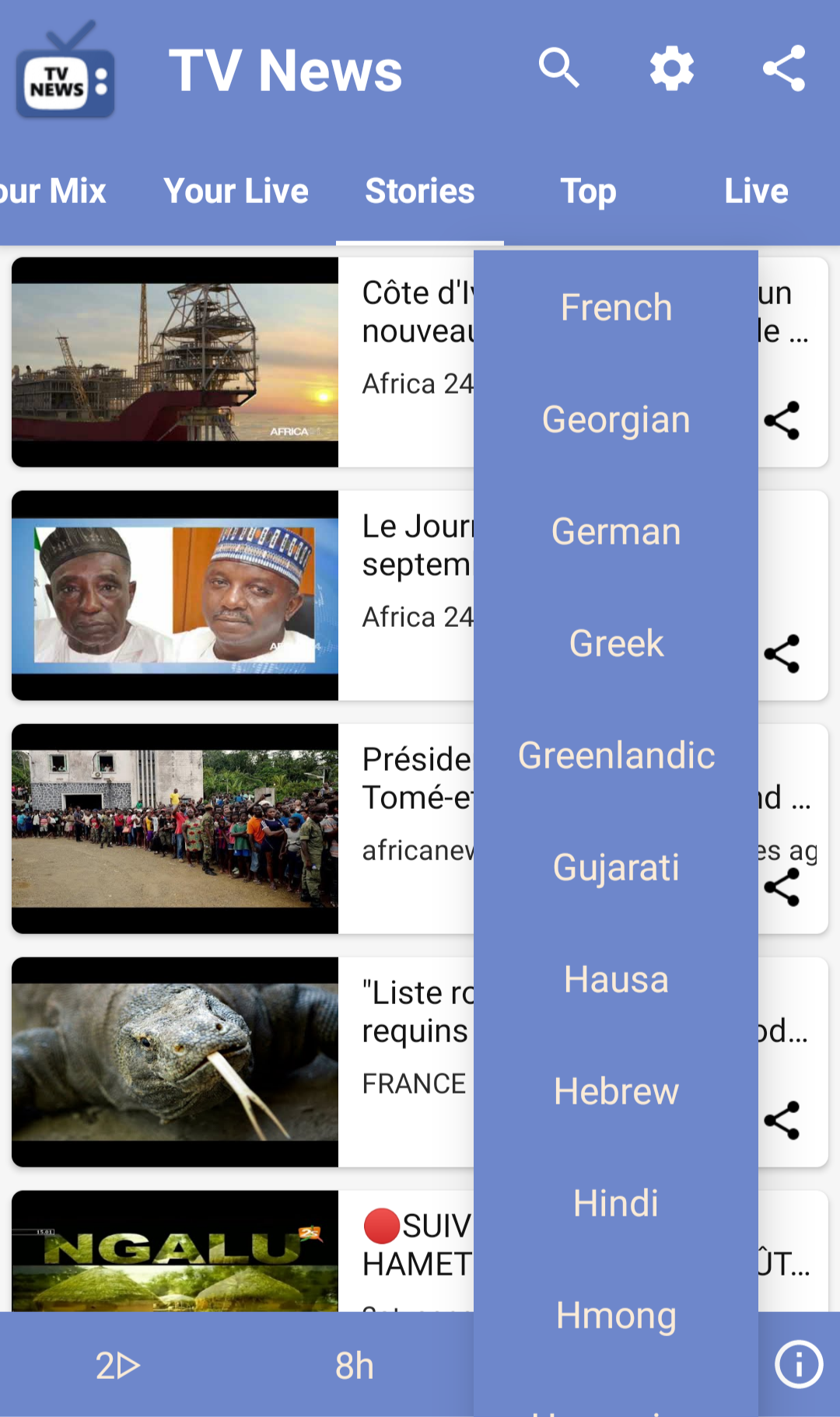Open the Côte d'Ivoire story thumbnail
This screenshot has width=840, height=1417.
(x=175, y=362)
